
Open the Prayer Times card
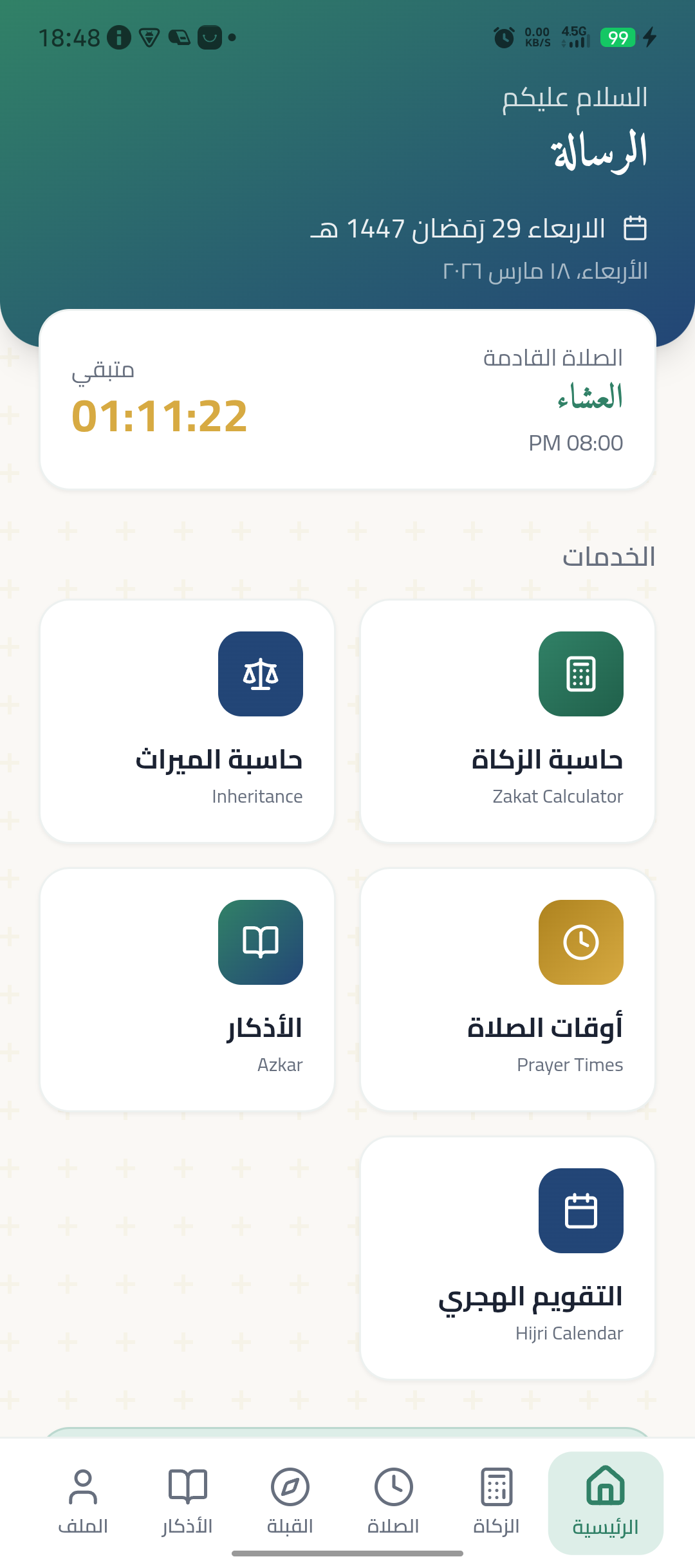tap(508, 989)
